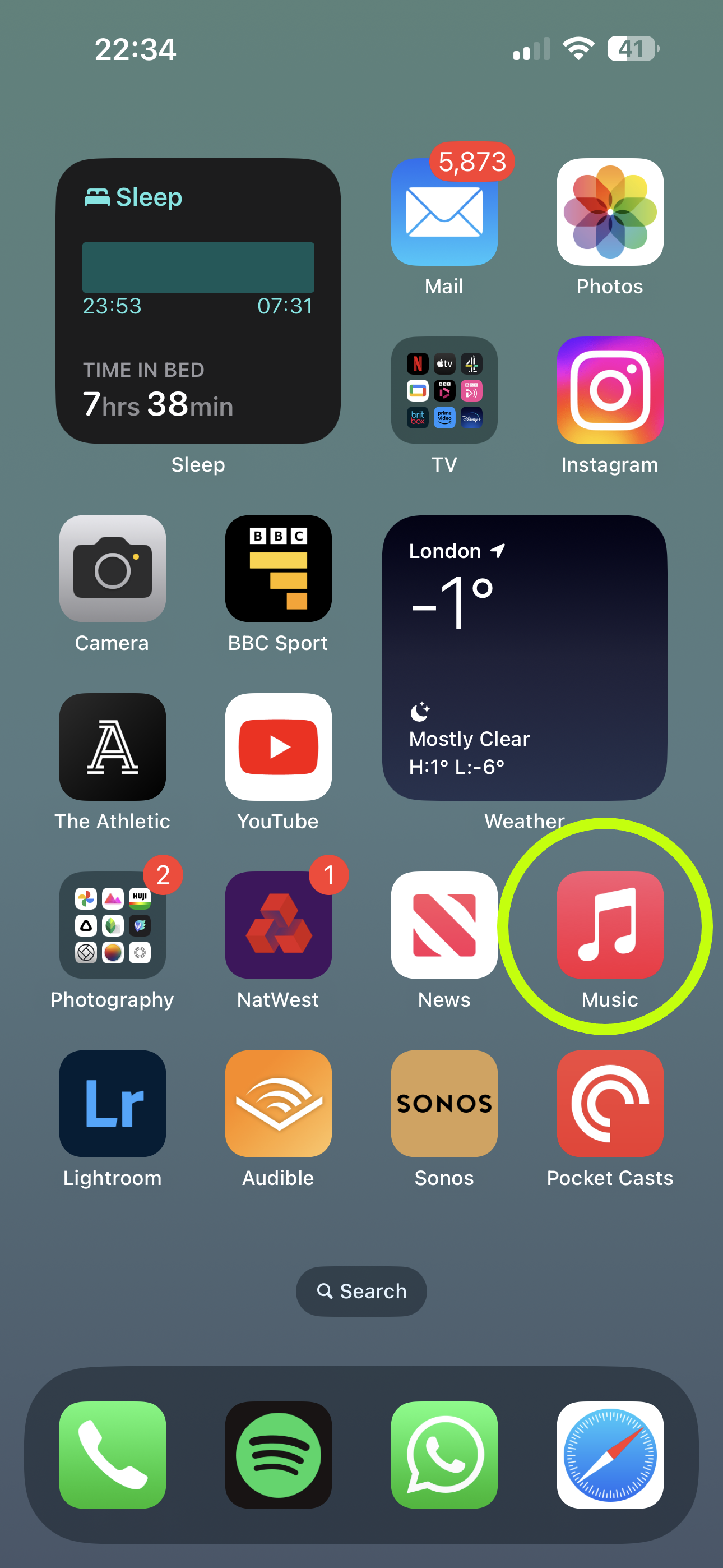Viewport: 723px width, 1568px height.
Task: Open the Photography folder
Action: [112, 925]
